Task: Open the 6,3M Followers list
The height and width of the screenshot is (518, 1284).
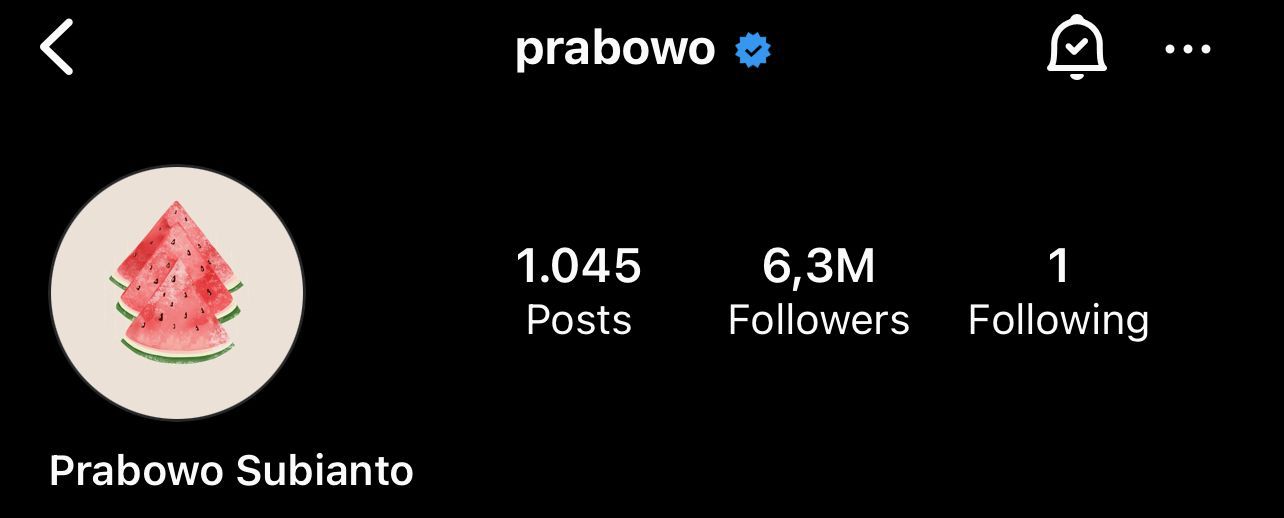Action: click(818, 292)
